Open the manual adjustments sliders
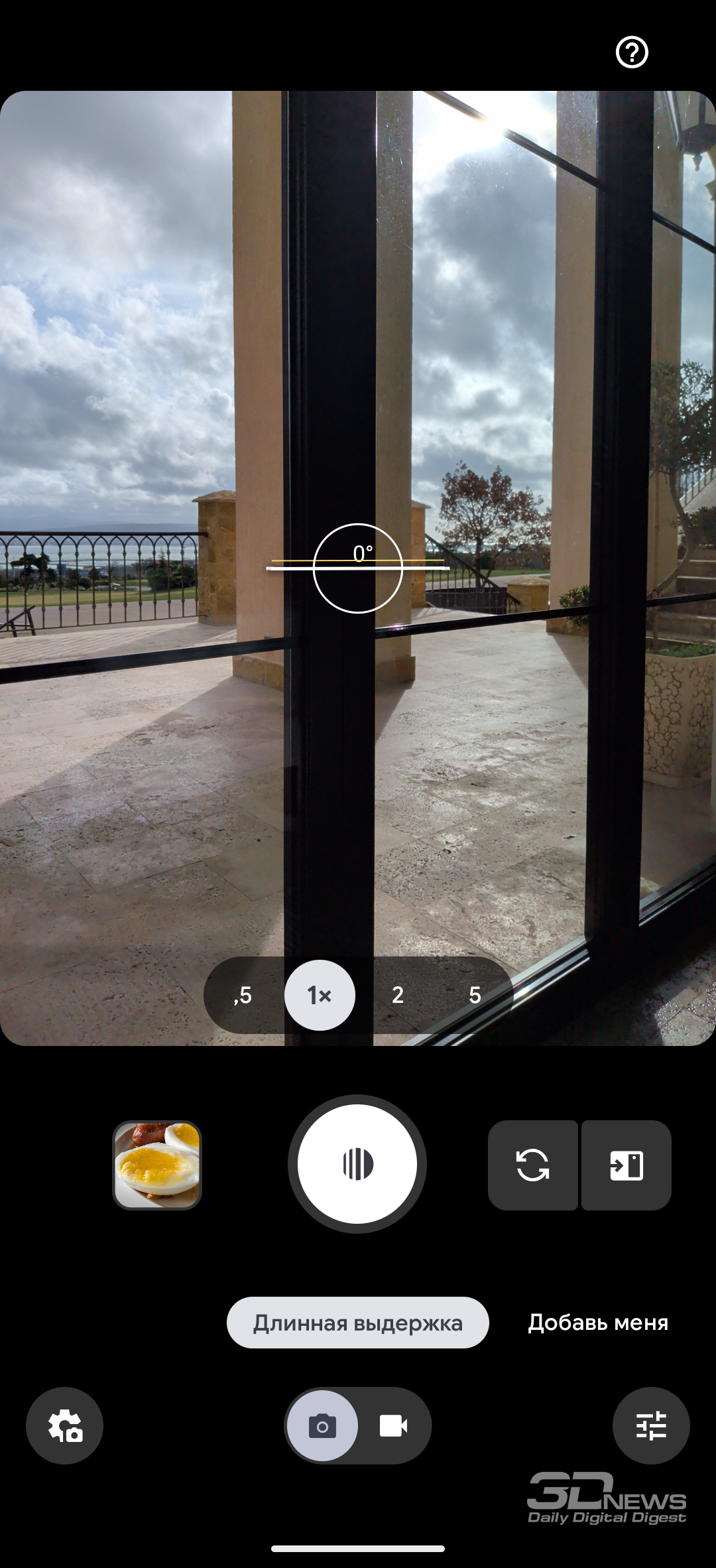Image resolution: width=716 pixels, height=1568 pixels. point(651,1425)
